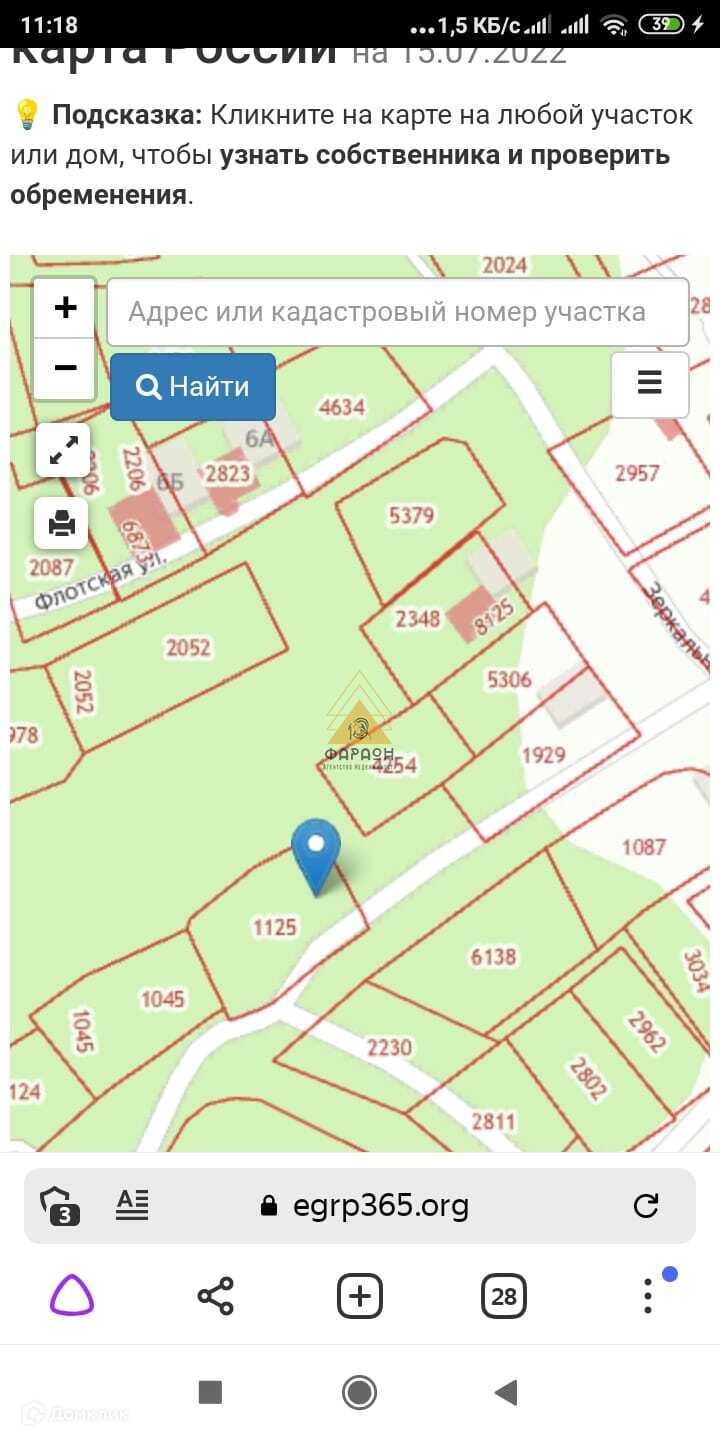Reload the egrp365.org page
Viewport: 720px width, 1440px height.
[x=646, y=1205]
